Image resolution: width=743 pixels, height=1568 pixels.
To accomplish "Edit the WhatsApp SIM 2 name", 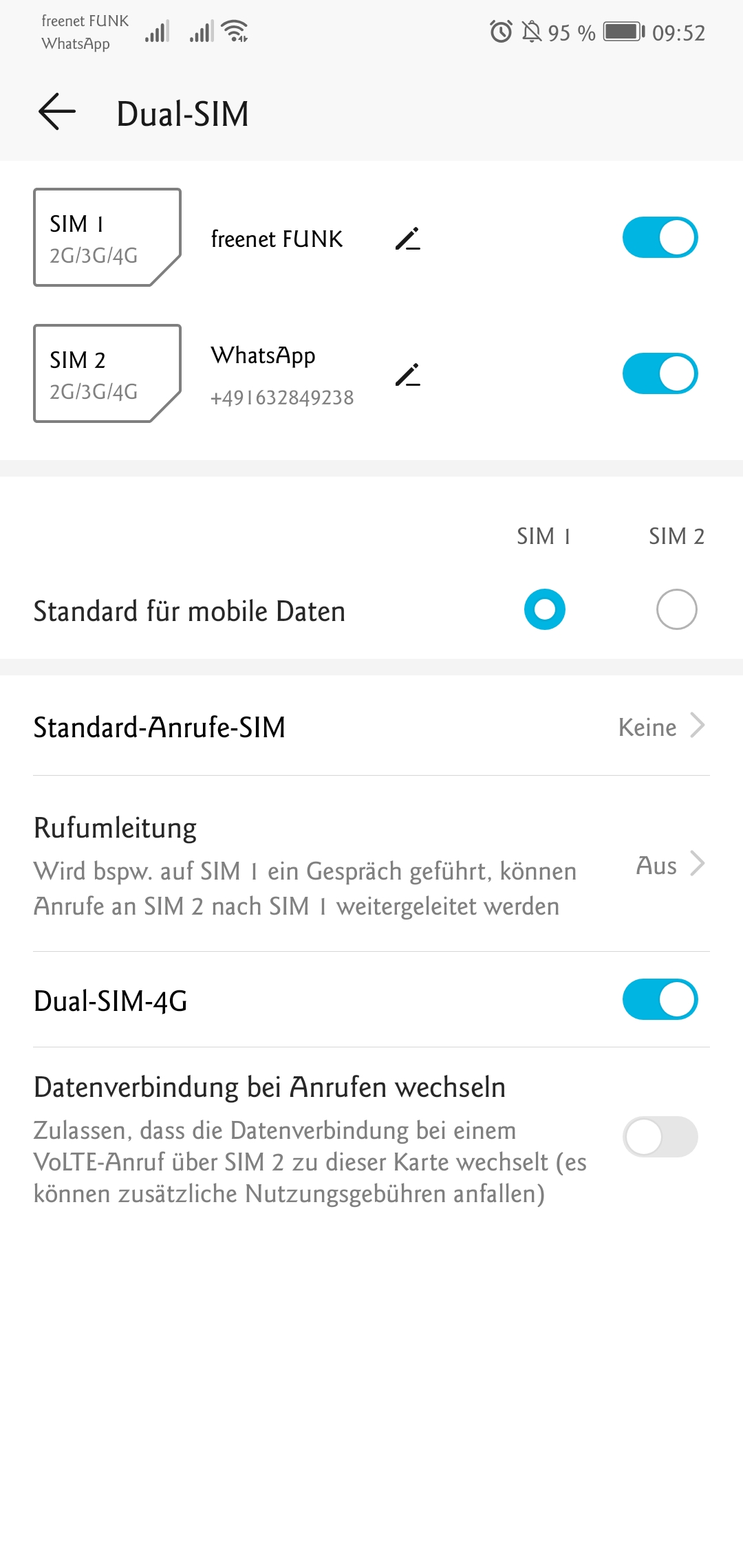I will (407, 375).
